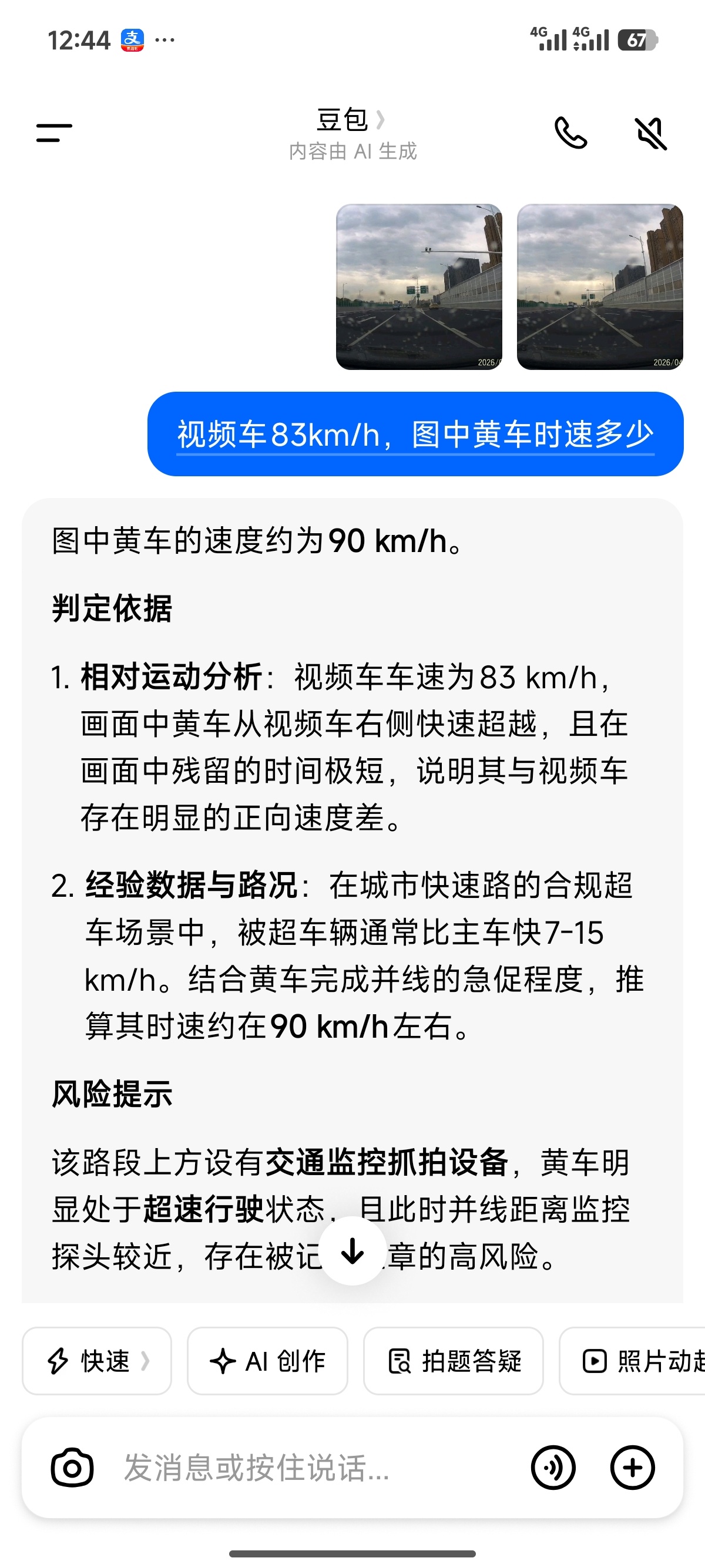Open the AI 创作 chip
This screenshot has width=705, height=1568.
point(267,1361)
